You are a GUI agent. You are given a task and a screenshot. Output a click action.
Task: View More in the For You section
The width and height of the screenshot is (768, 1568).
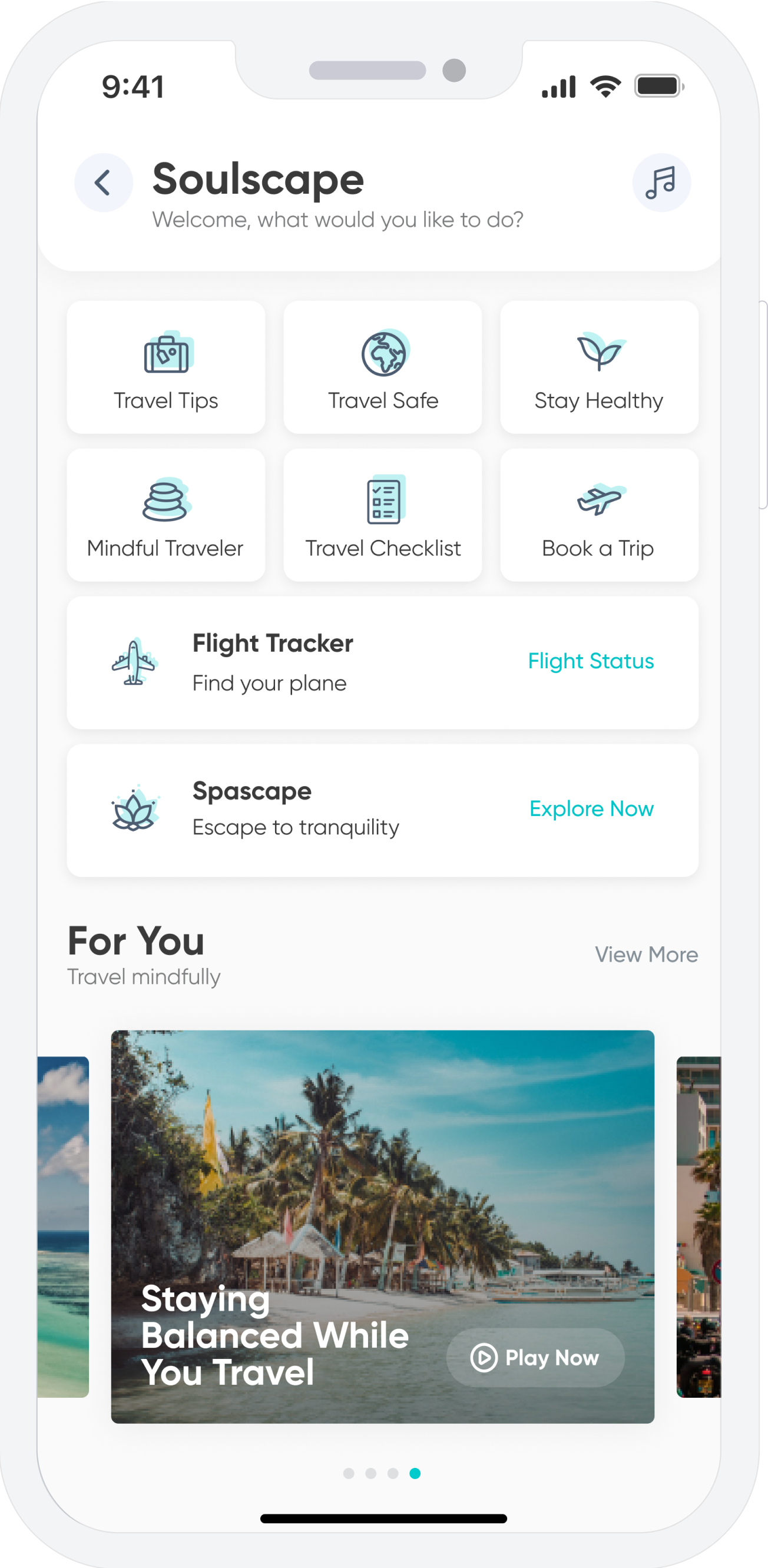click(x=646, y=954)
